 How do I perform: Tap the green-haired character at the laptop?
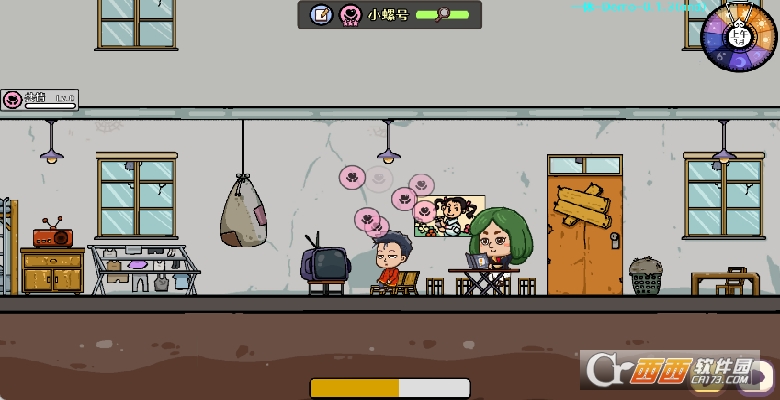coord(497,238)
